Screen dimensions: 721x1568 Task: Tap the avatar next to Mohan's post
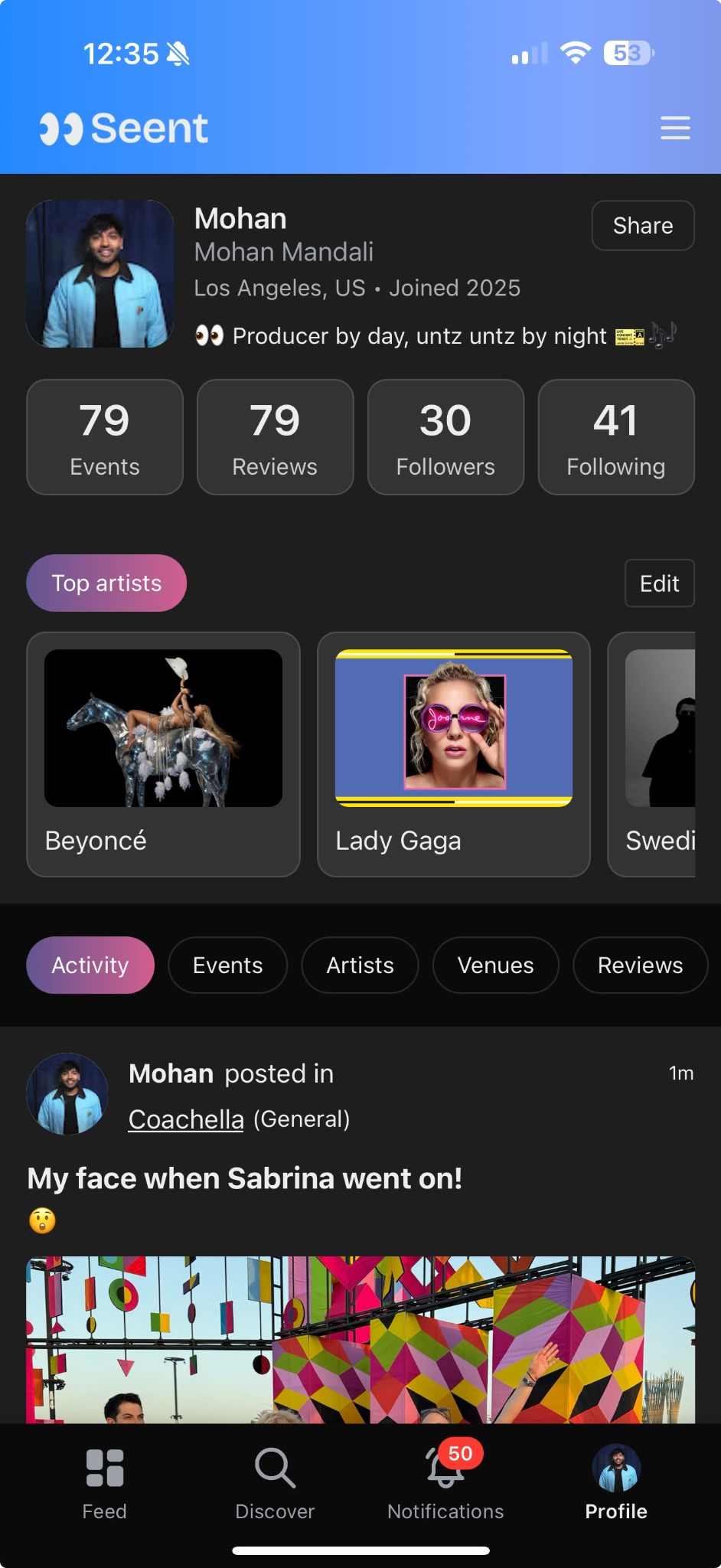pyautogui.click(x=67, y=1094)
